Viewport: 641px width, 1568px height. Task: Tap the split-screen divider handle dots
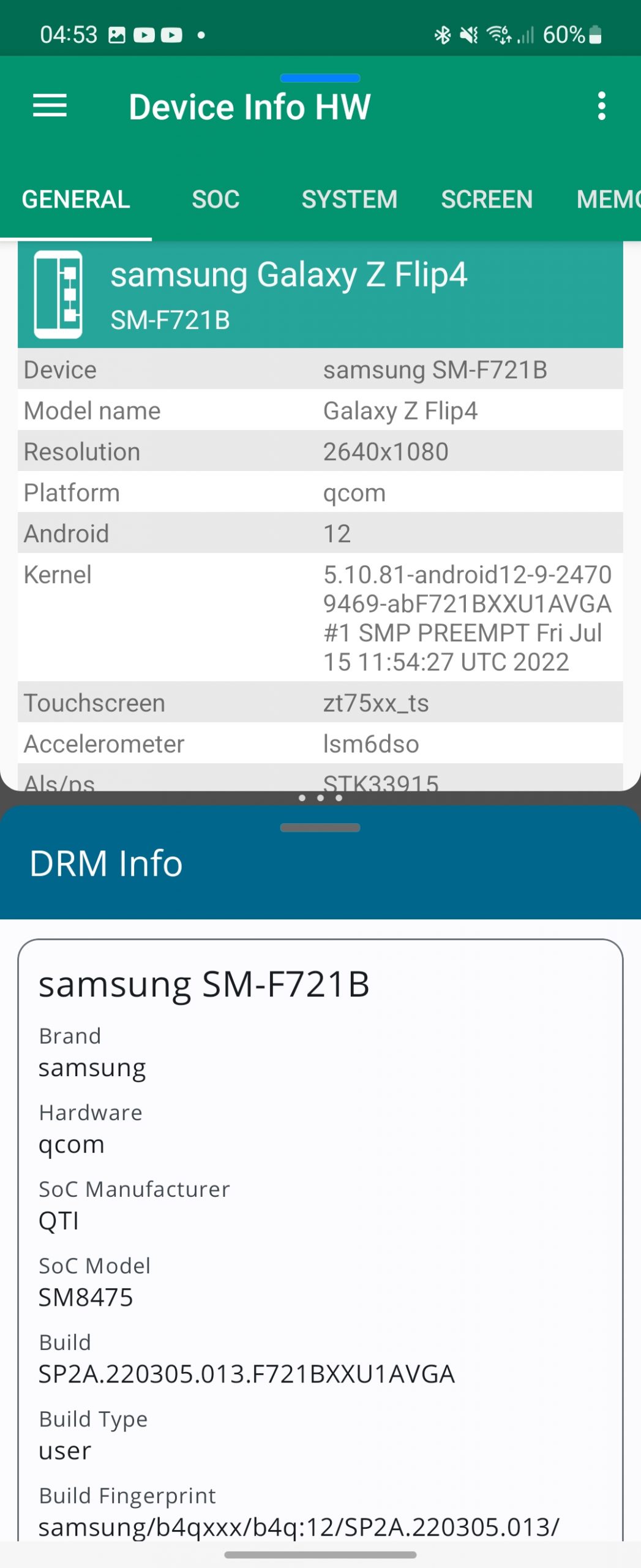click(320, 797)
